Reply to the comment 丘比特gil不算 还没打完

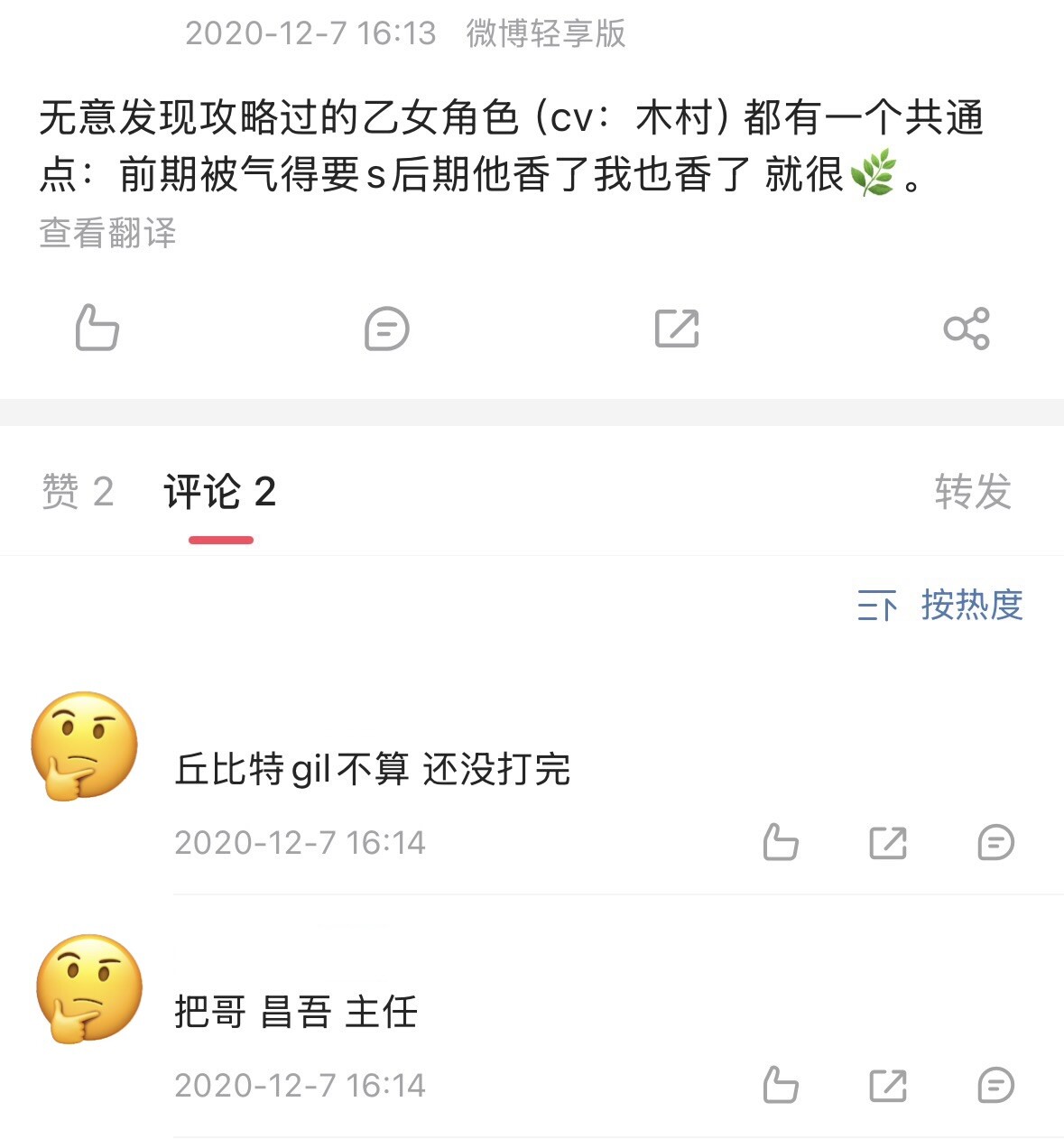coord(995,843)
